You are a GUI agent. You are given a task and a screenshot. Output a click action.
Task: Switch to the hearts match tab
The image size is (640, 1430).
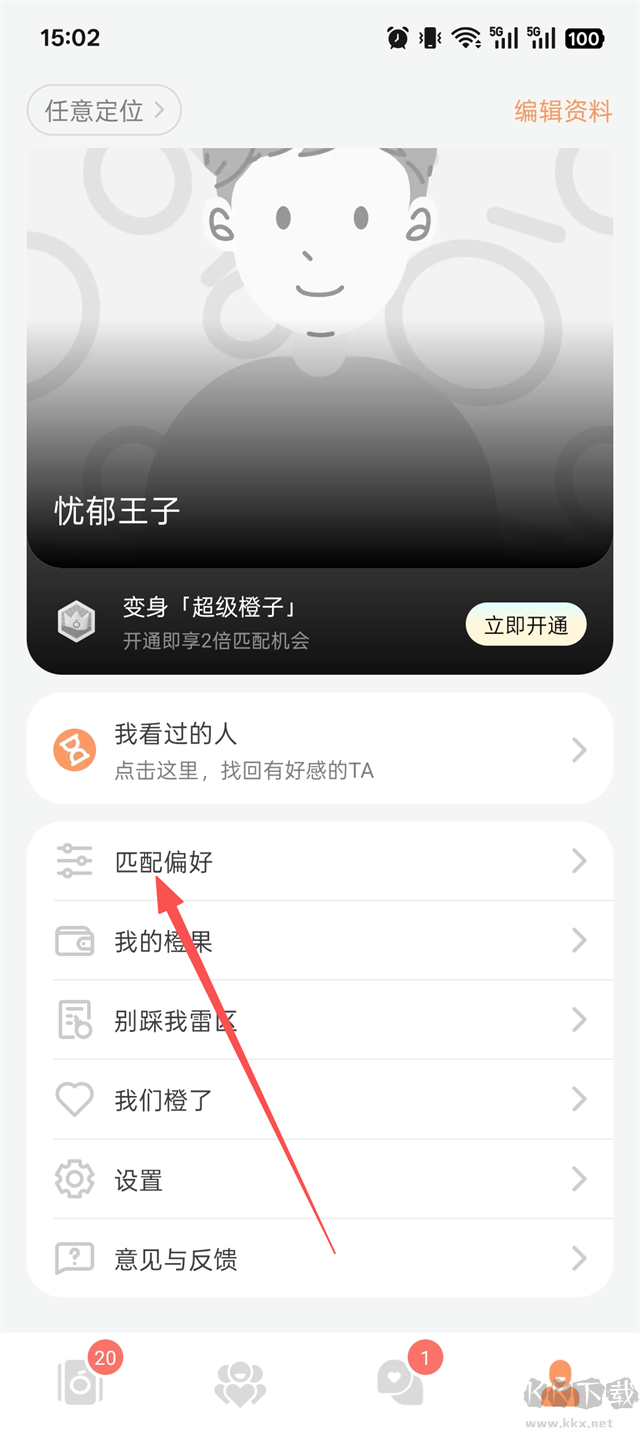(240, 1383)
